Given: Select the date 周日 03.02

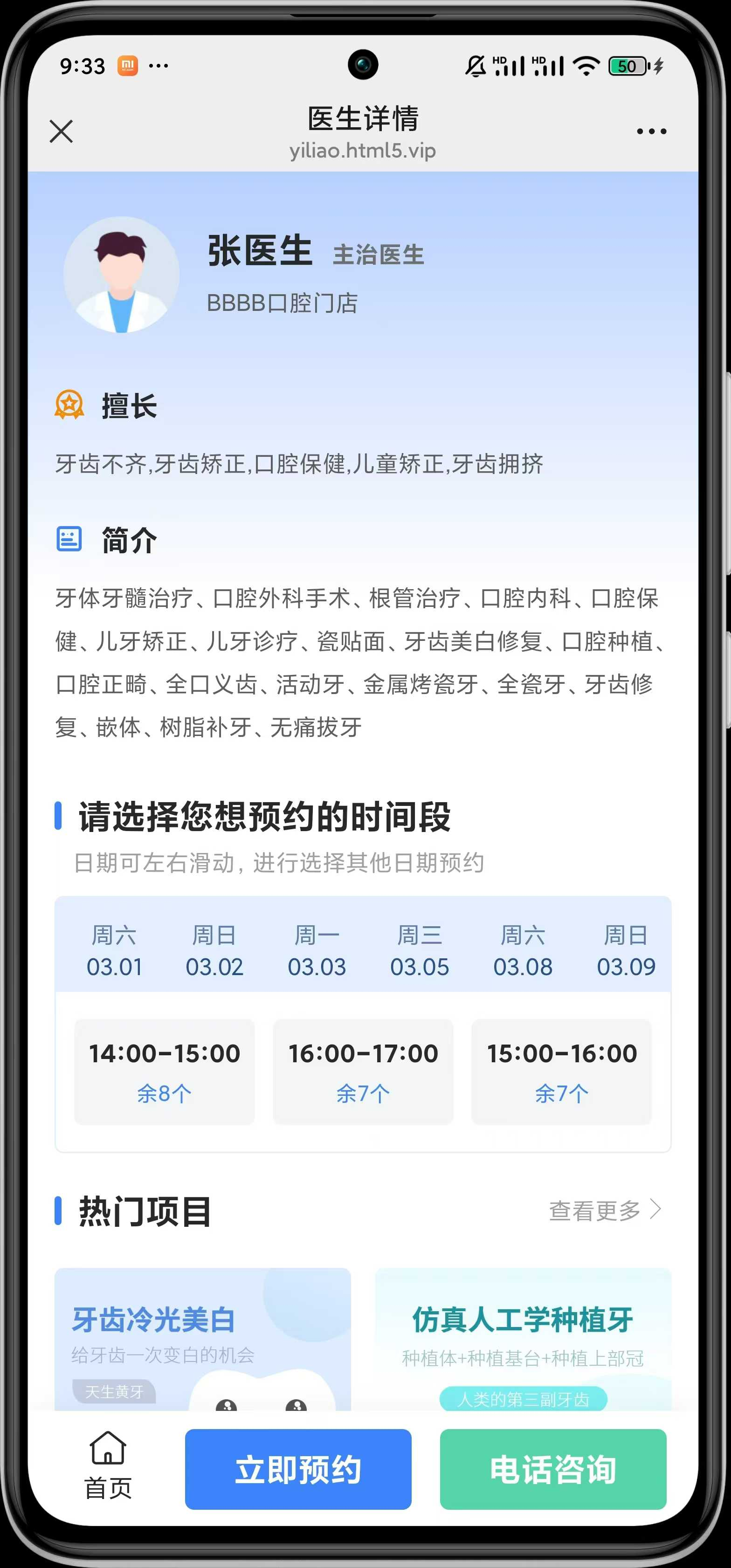Looking at the screenshot, I should coord(214,951).
